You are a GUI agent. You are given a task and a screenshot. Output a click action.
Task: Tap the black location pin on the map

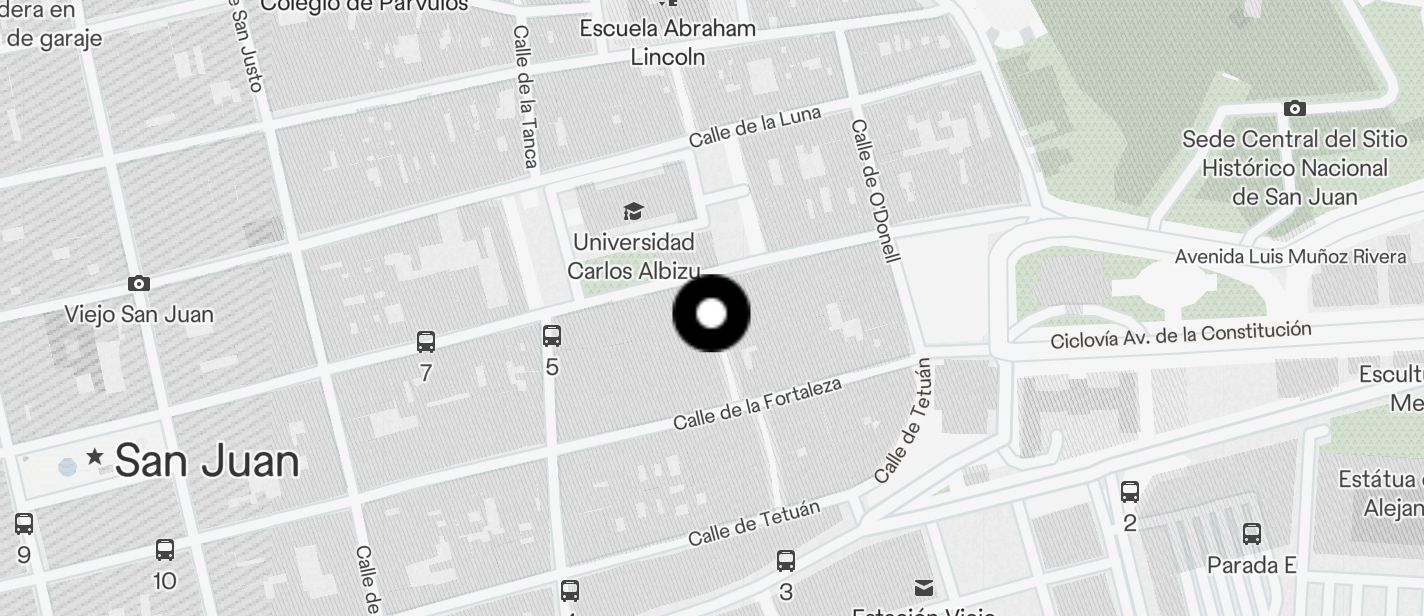click(x=711, y=314)
